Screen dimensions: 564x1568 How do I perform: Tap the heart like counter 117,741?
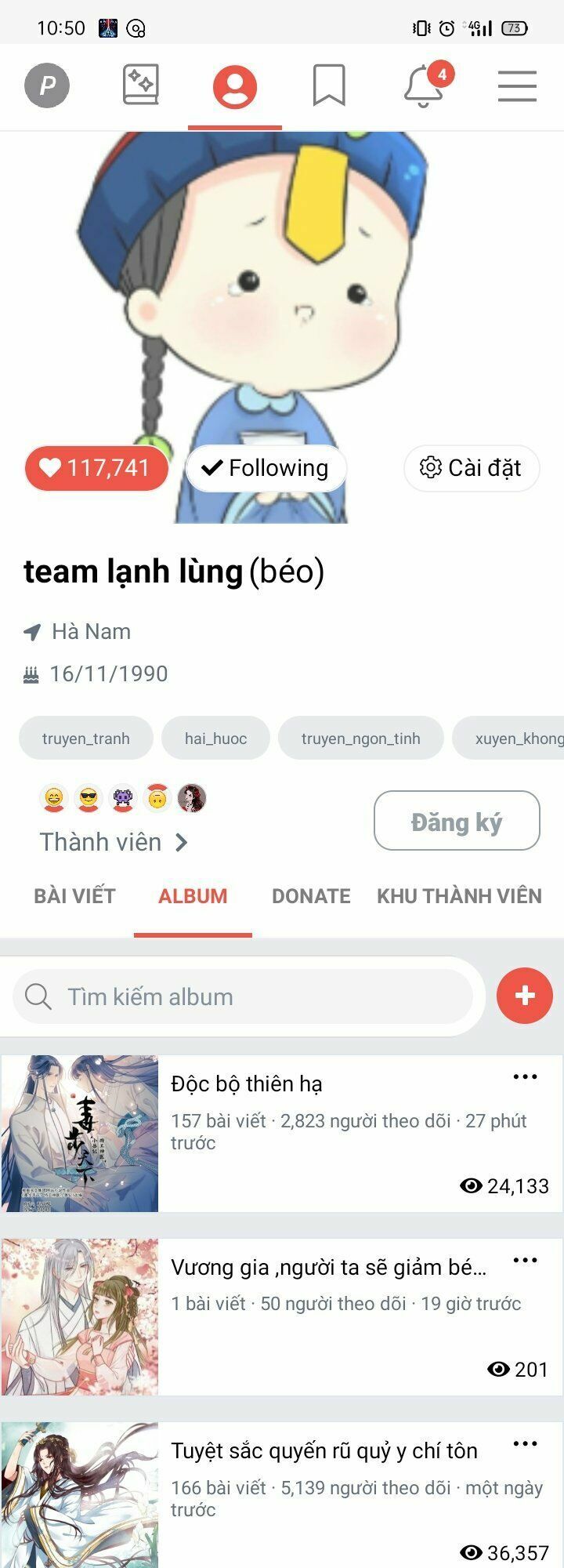[96, 468]
